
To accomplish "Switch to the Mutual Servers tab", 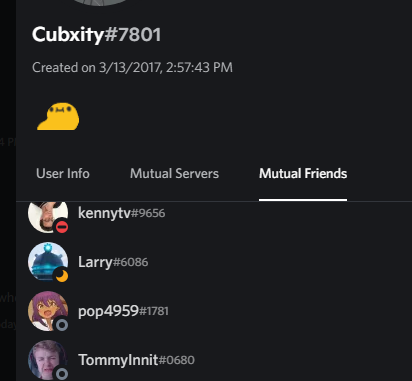I will 174,174.
